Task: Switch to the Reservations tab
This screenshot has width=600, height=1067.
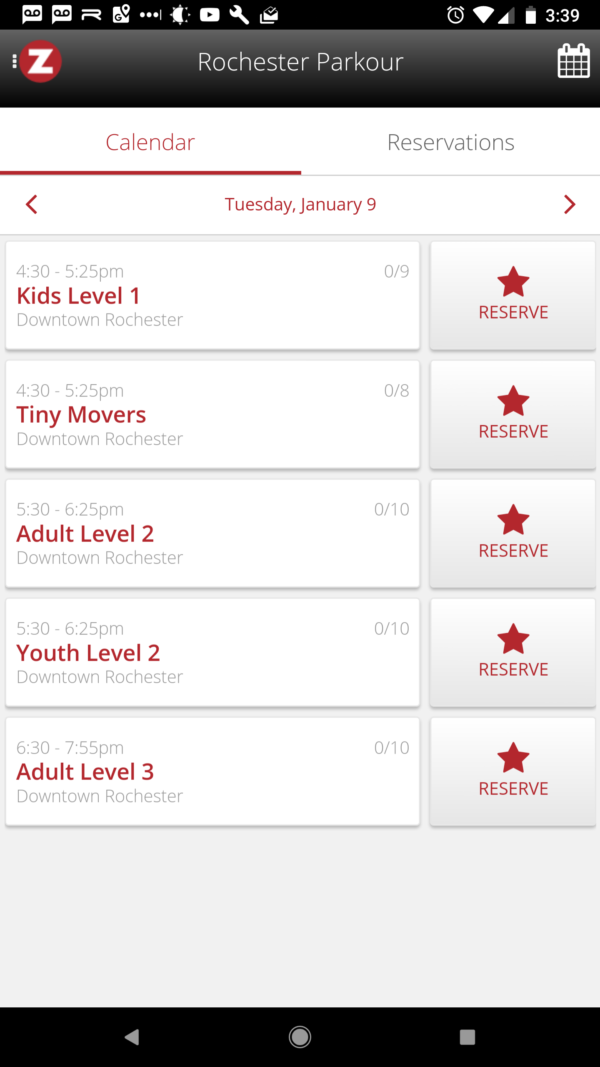Action: click(450, 142)
